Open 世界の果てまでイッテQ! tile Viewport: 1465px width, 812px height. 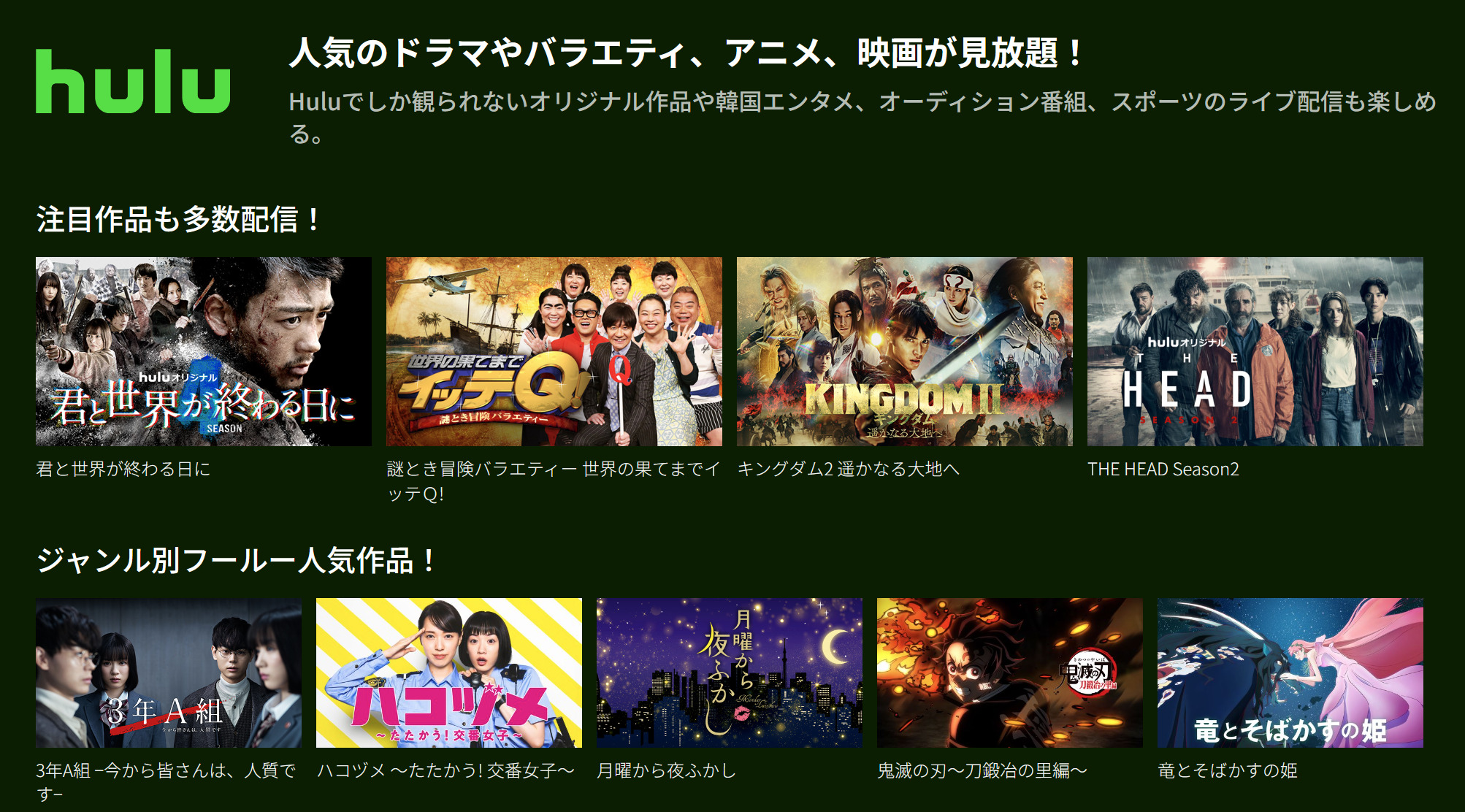point(554,351)
